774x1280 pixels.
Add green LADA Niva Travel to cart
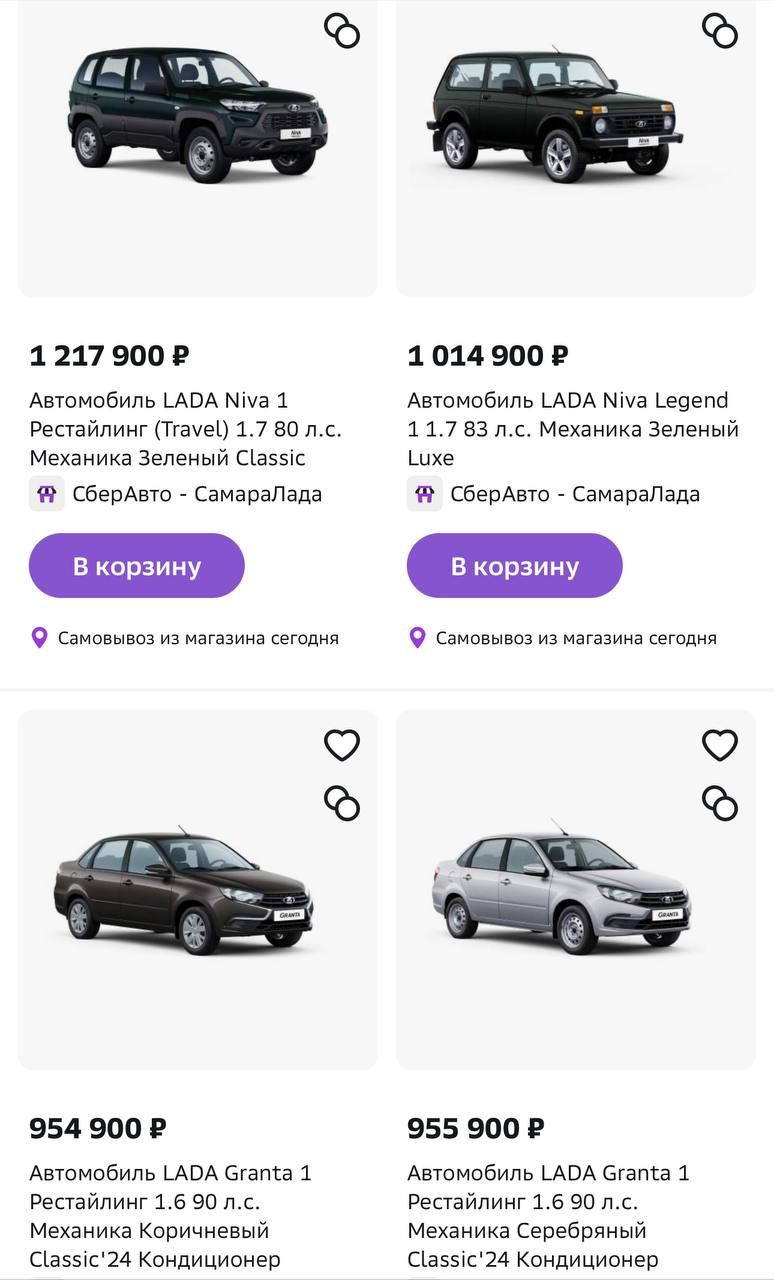point(137,566)
